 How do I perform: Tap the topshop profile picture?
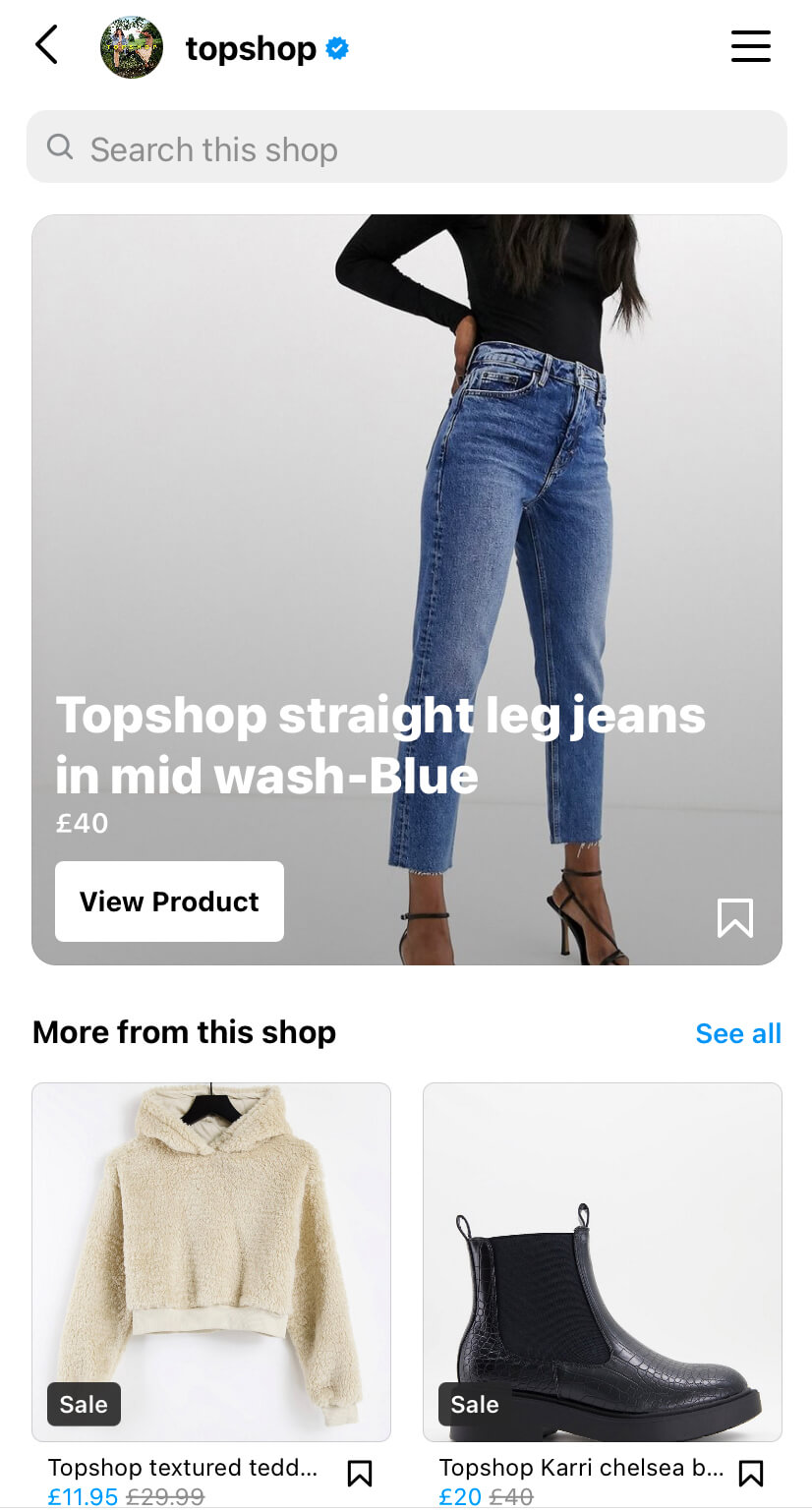[132, 47]
